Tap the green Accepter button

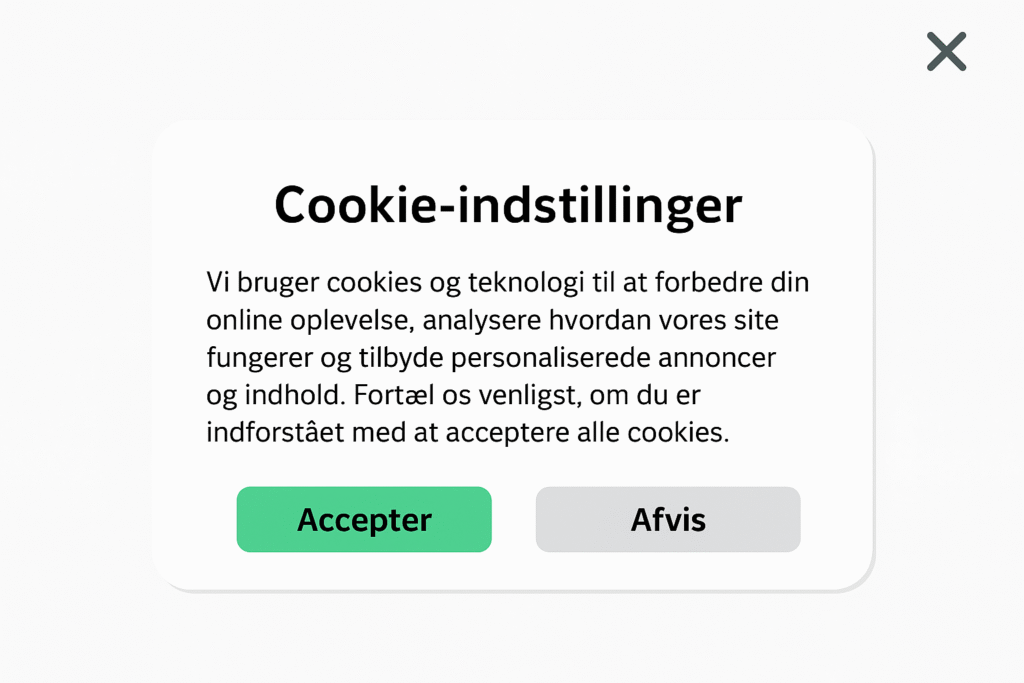(364, 520)
